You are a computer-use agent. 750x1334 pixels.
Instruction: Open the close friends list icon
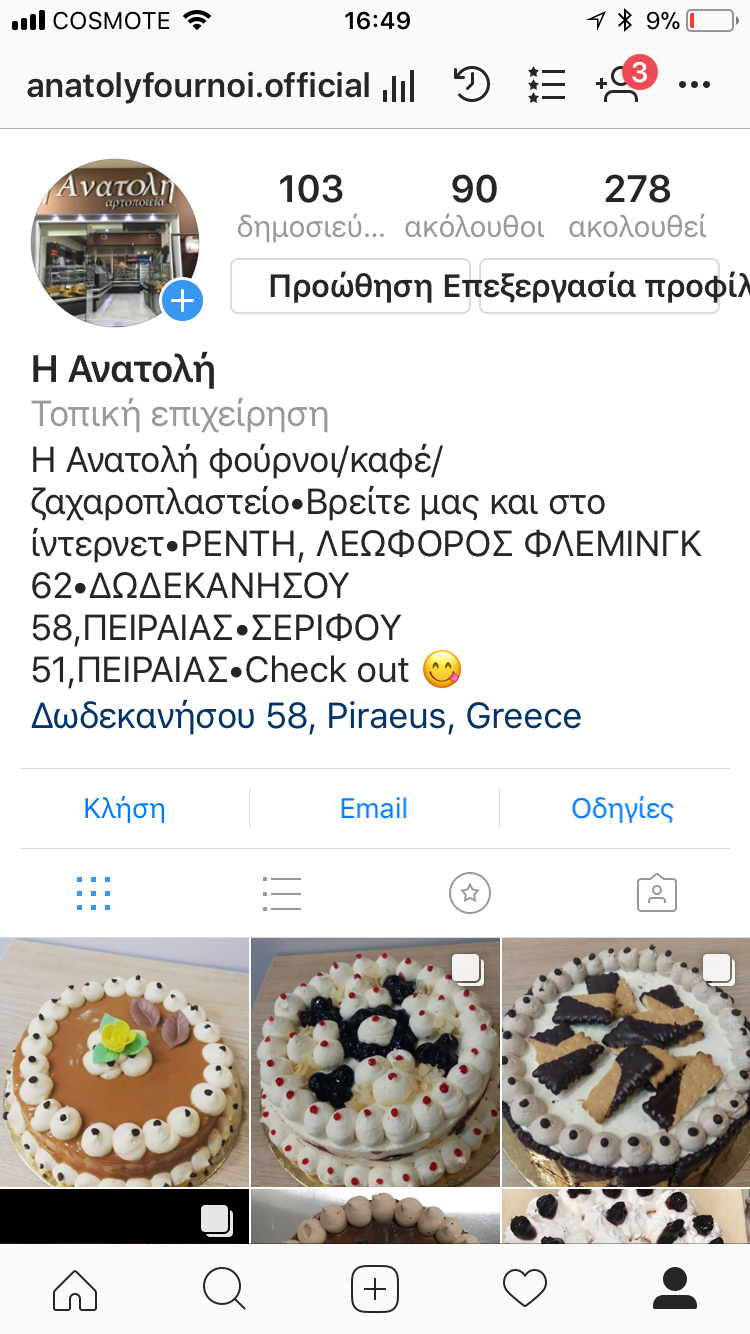[547, 85]
